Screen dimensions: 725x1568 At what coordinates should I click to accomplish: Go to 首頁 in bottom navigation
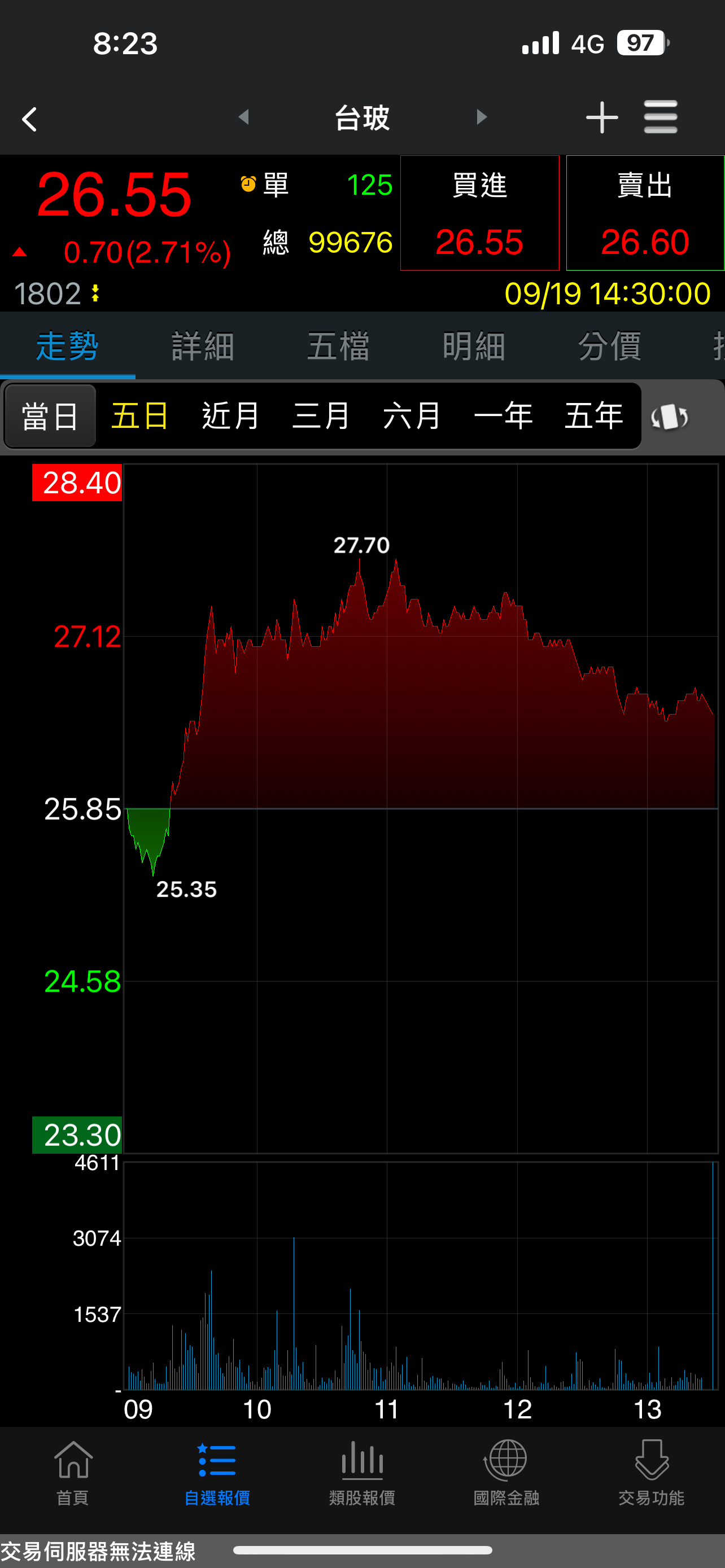point(72,1472)
